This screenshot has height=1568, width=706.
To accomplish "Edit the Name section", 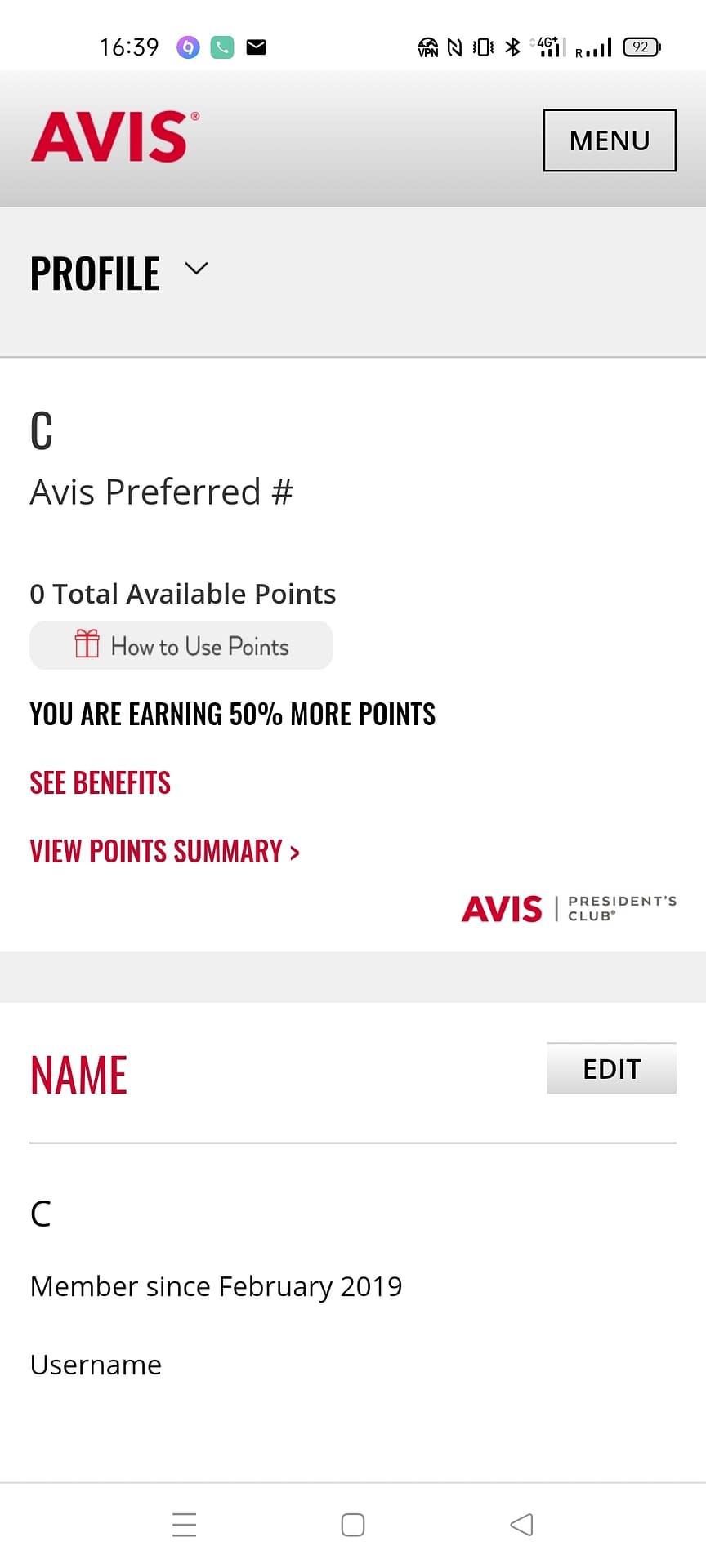I will click(611, 1068).
